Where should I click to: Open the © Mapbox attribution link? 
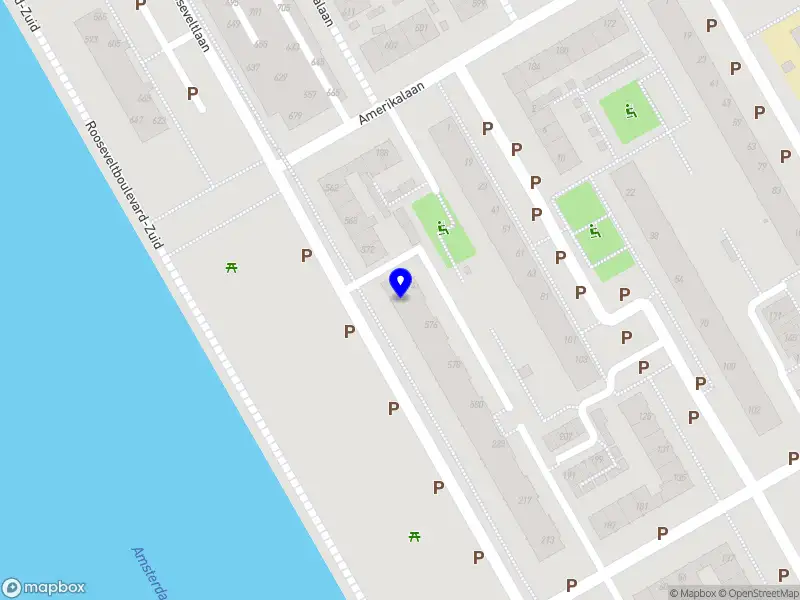point(695,593)
